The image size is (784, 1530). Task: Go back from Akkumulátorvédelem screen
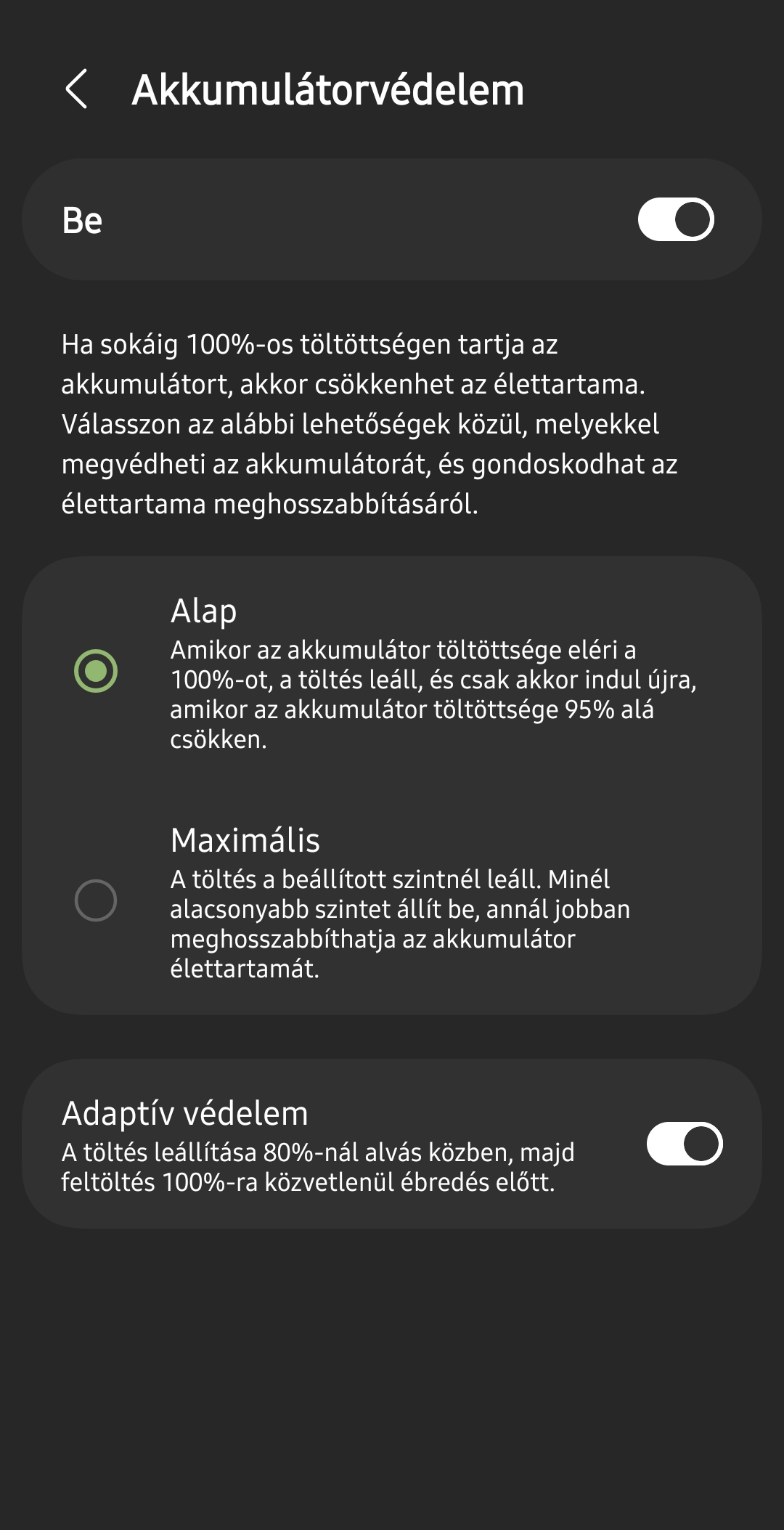[77, 89]
